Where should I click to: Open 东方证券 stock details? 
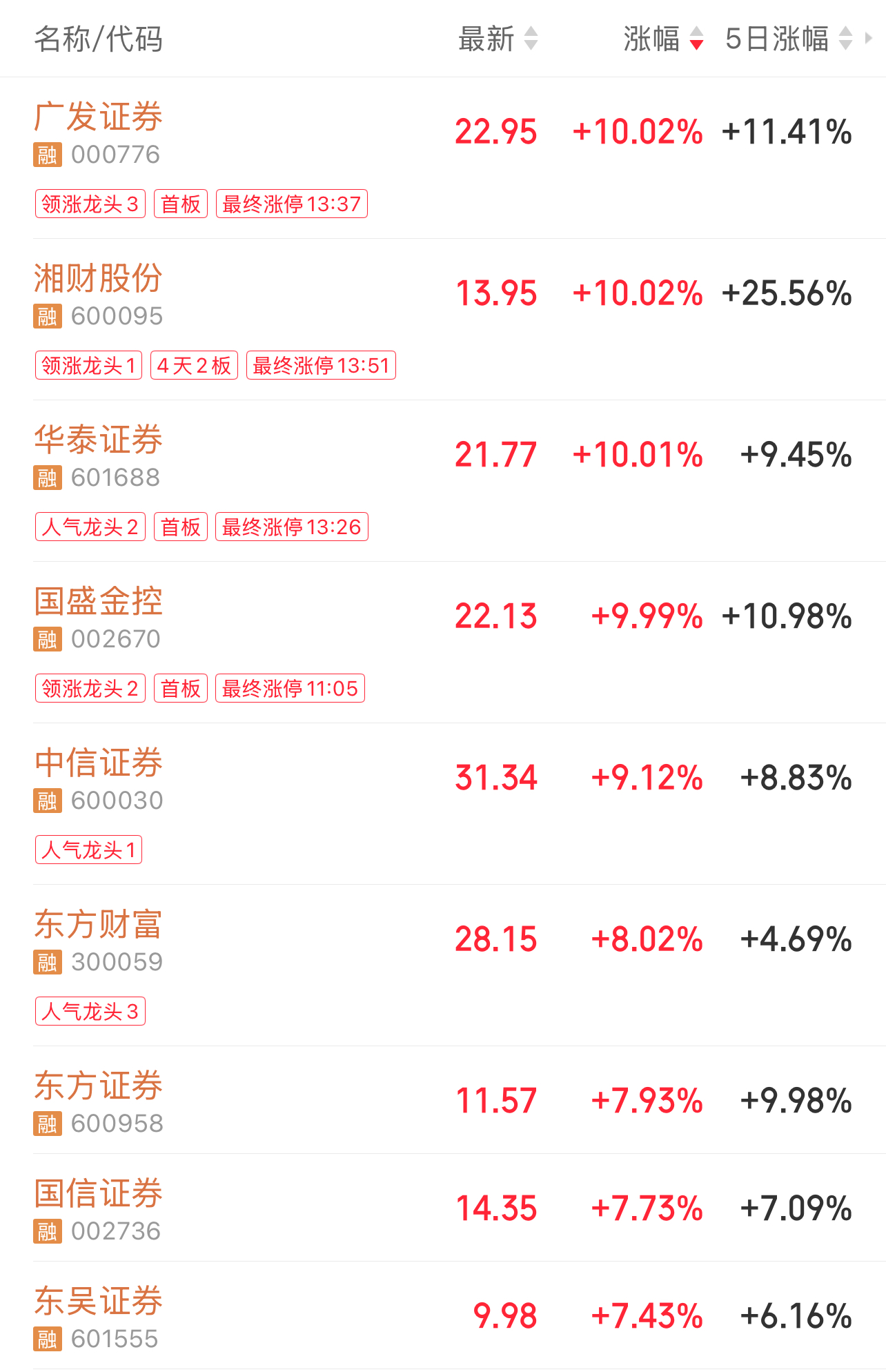coord(99,1086)
